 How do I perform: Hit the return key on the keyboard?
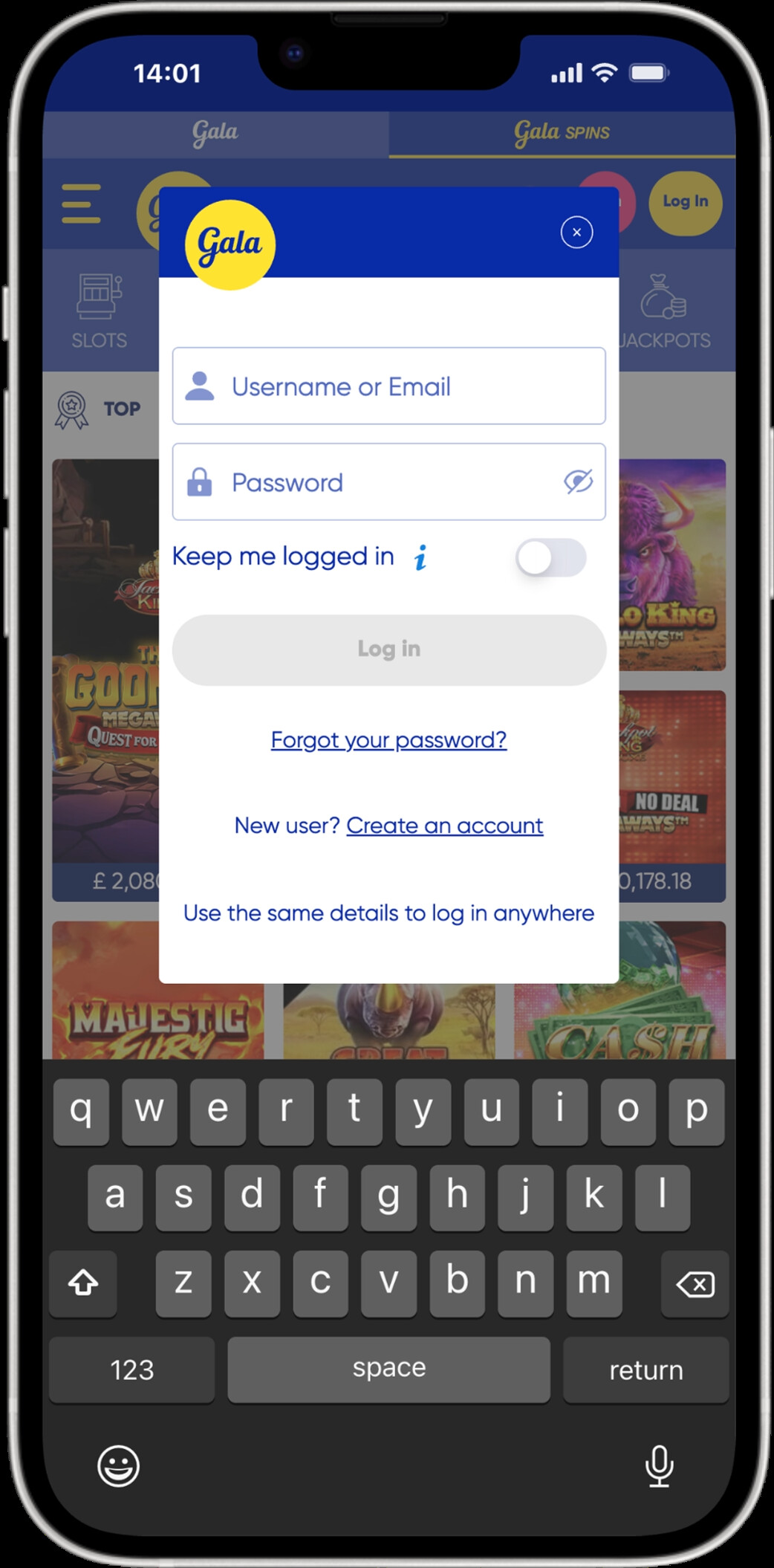point(645,1370)
